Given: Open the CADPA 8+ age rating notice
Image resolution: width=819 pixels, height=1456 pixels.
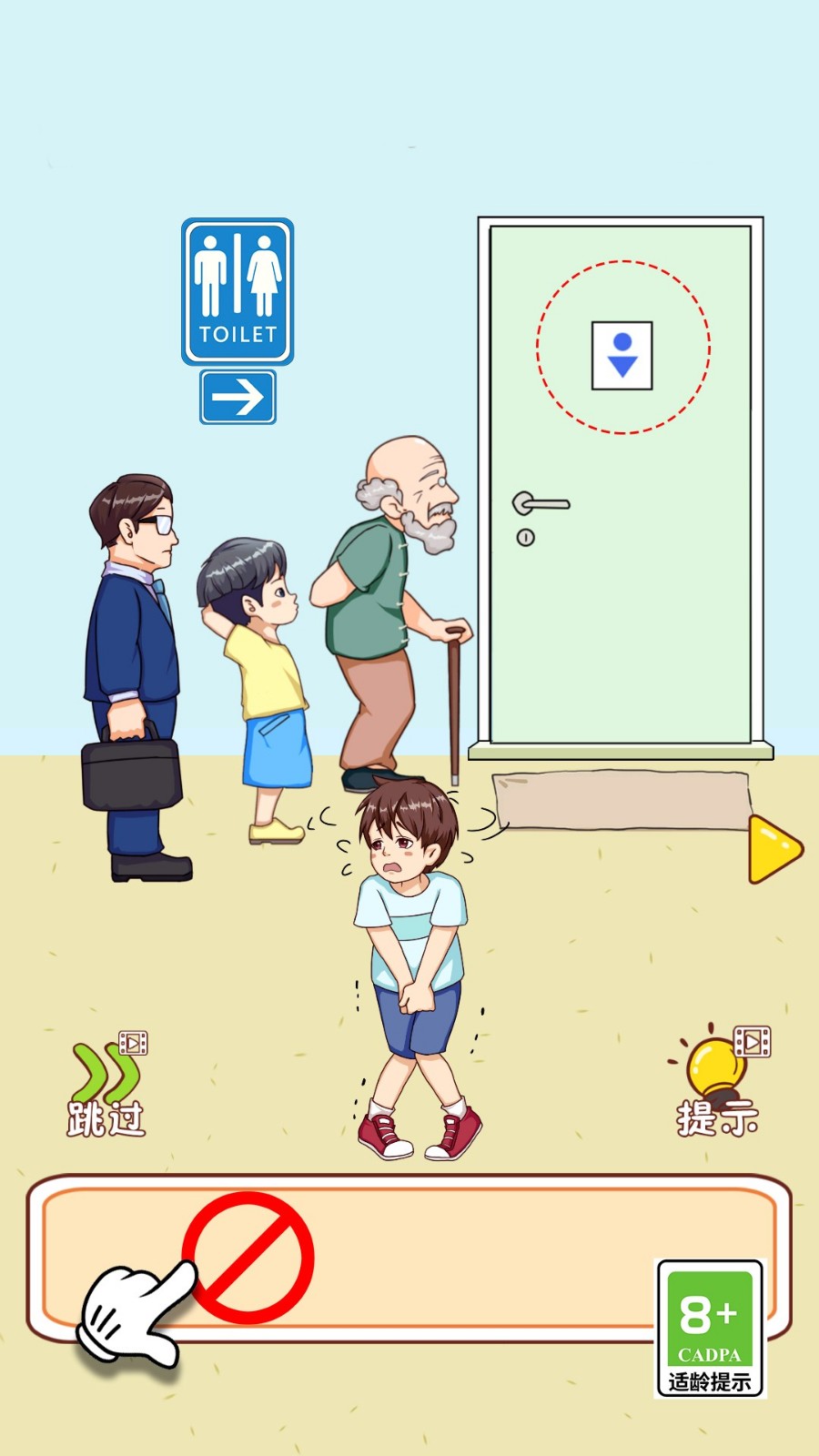Looking at the screenshot, I should 710,1329.
